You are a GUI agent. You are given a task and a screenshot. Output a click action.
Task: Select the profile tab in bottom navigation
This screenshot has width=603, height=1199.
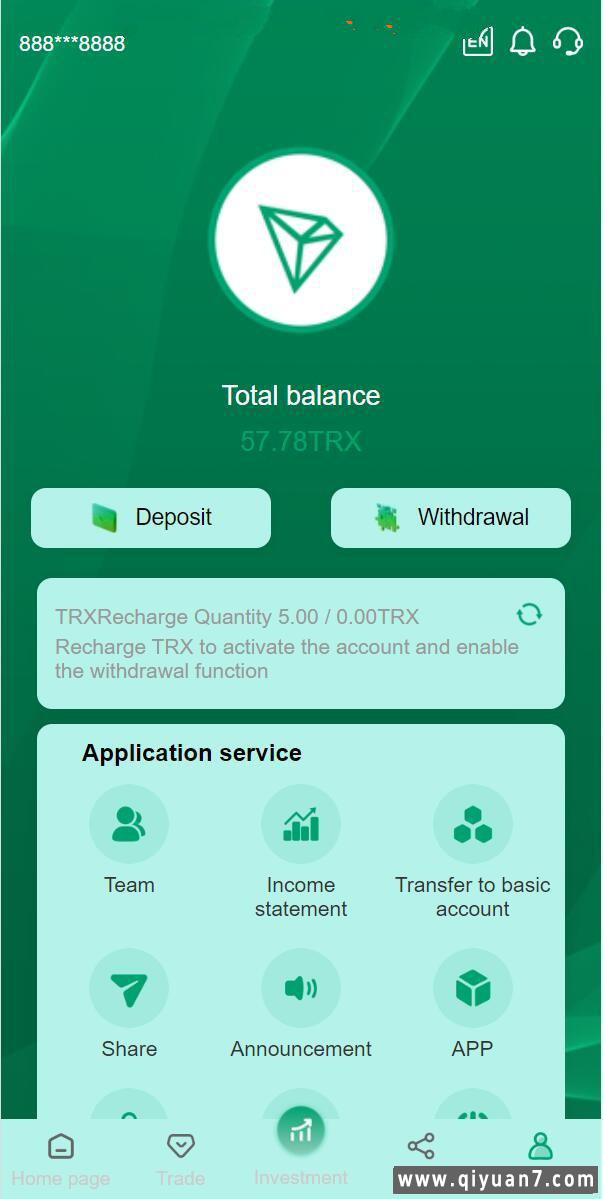click(x=540, y=1146)
